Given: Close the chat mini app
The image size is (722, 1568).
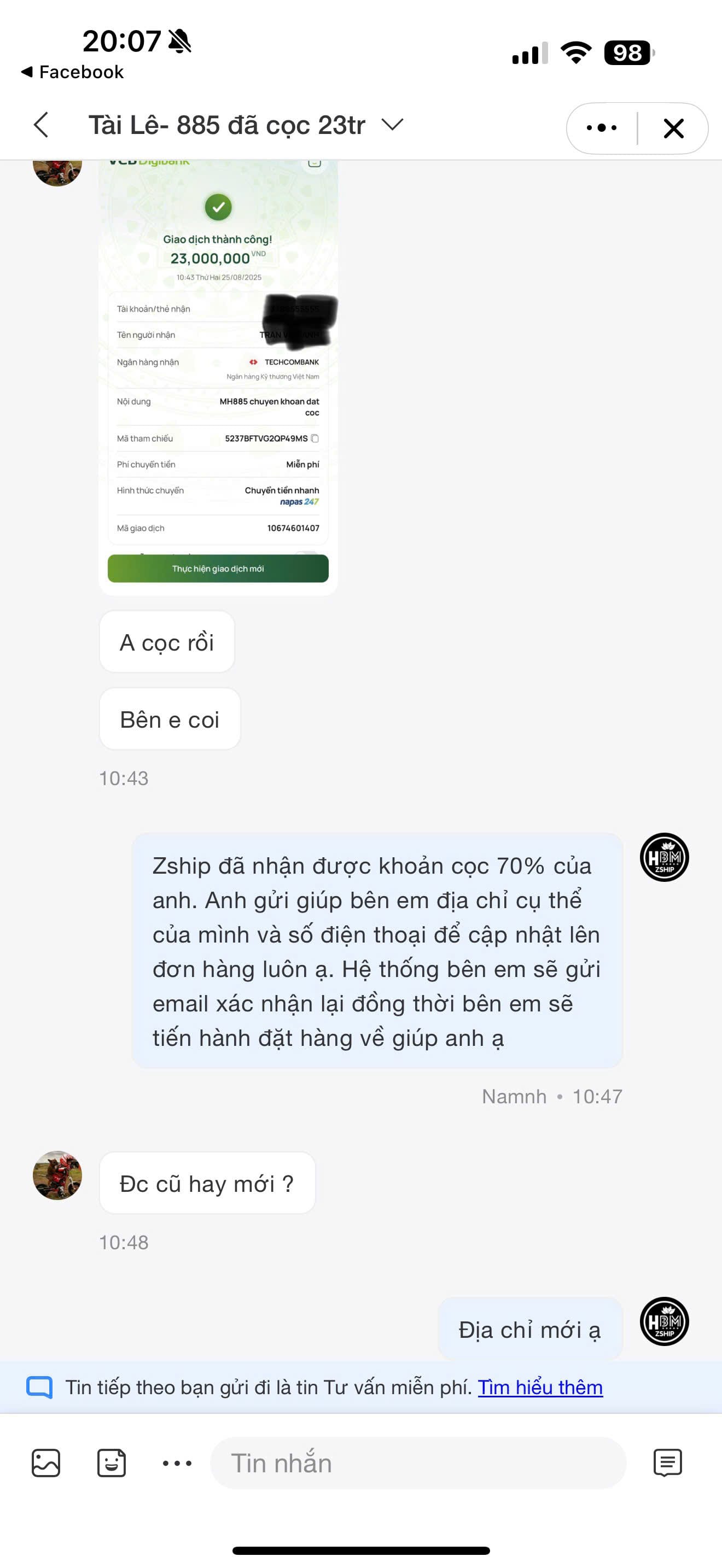Looking at the screenshot, I should coord(673,128).
